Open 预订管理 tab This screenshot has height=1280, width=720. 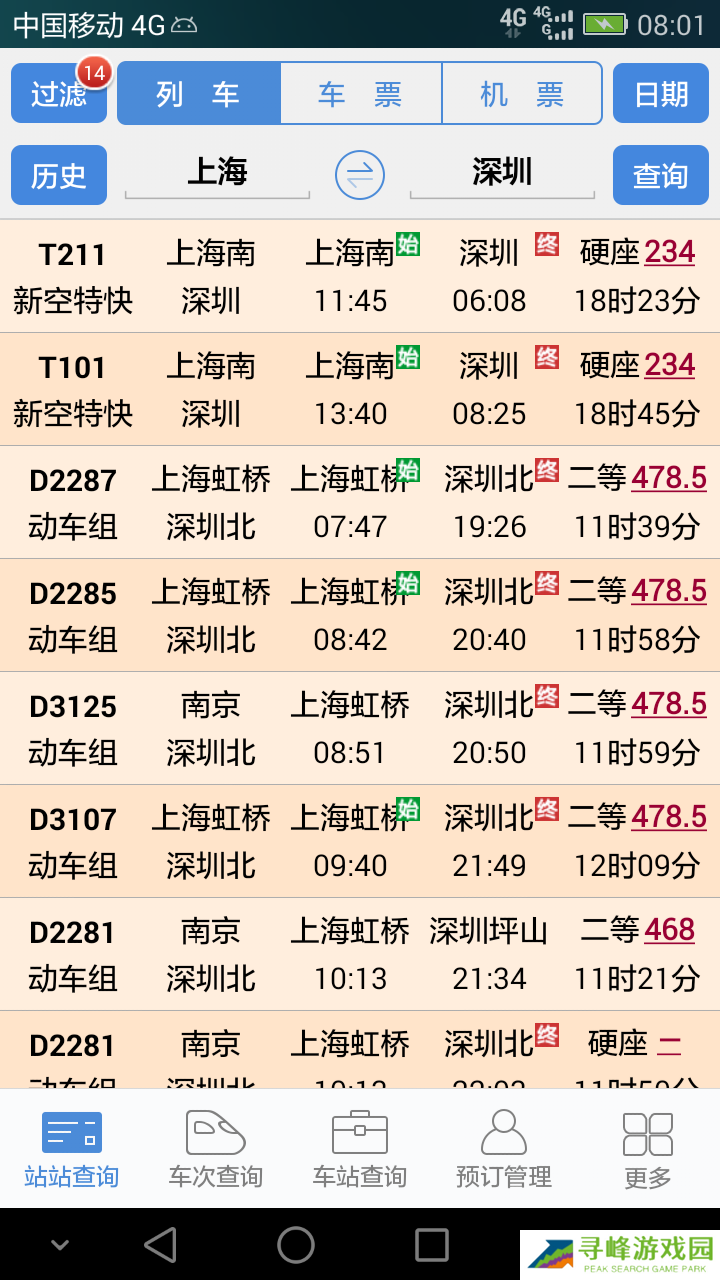click(x=504, y=1150)
